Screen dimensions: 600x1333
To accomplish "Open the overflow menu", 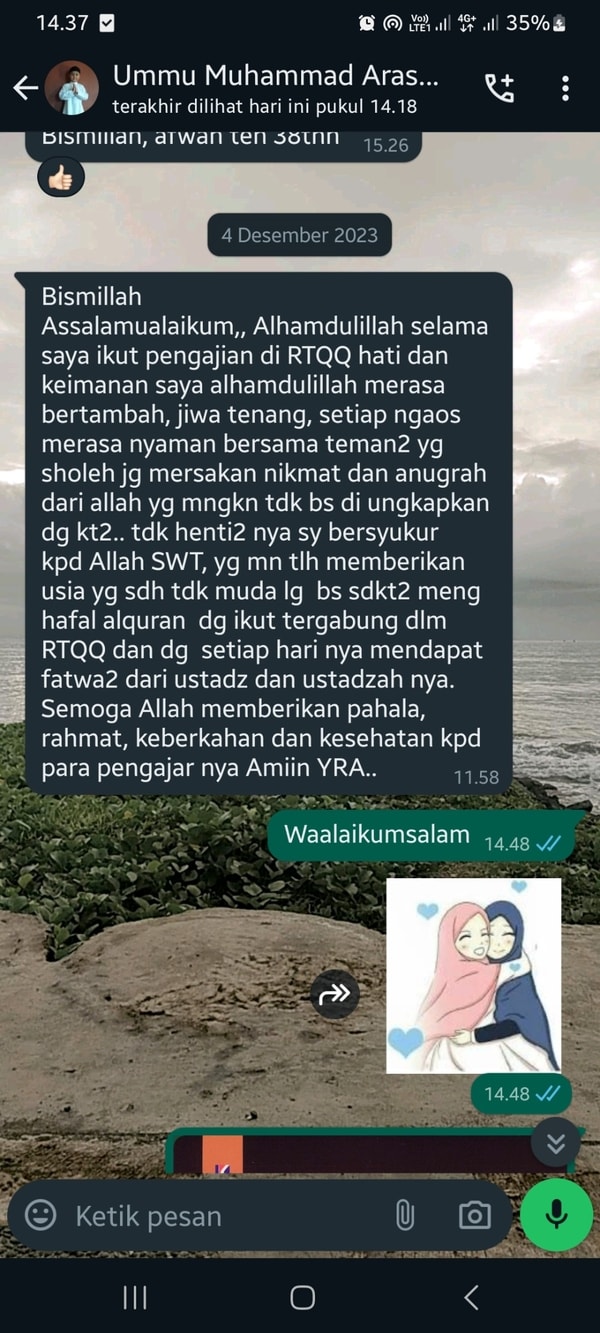I will [565, 88].
